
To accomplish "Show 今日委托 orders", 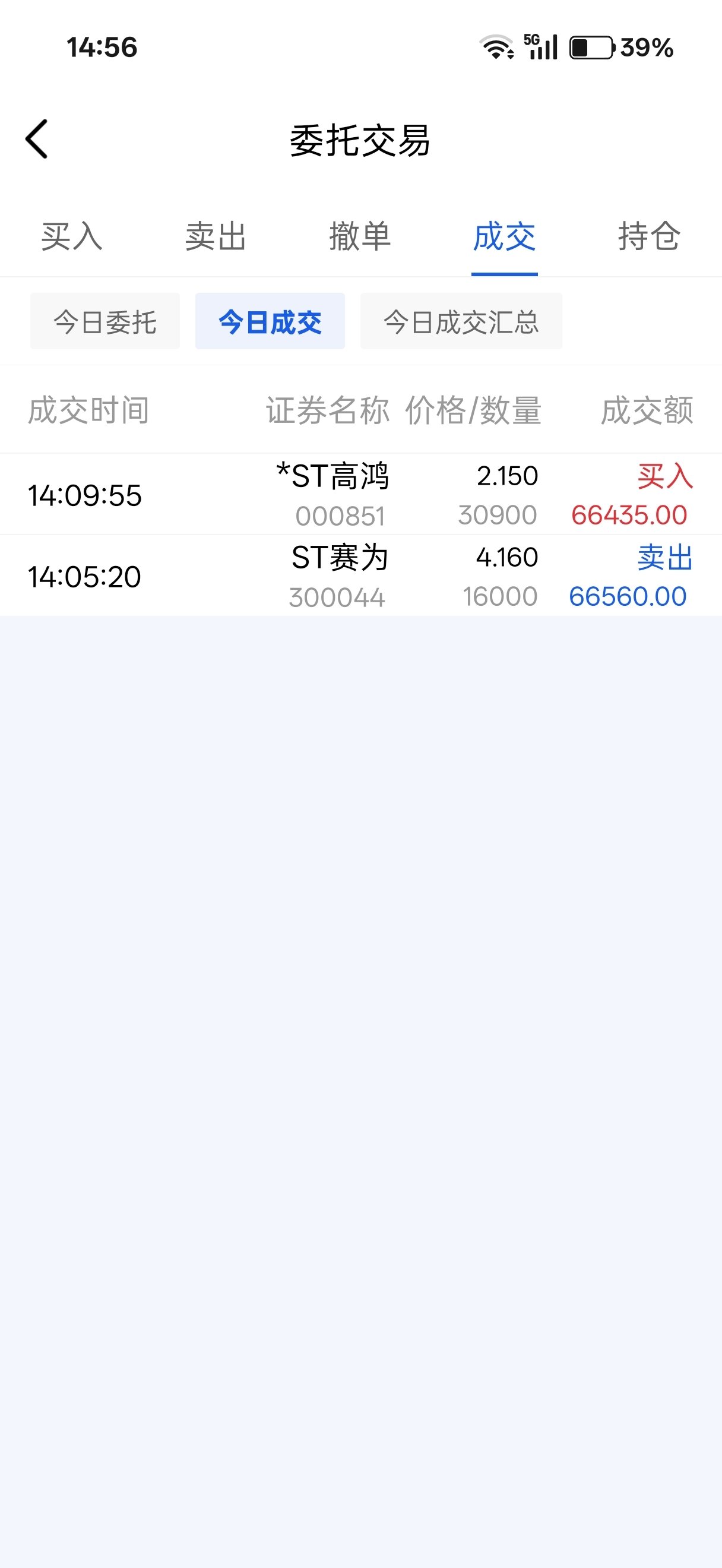I will click(x=105, y=321).
